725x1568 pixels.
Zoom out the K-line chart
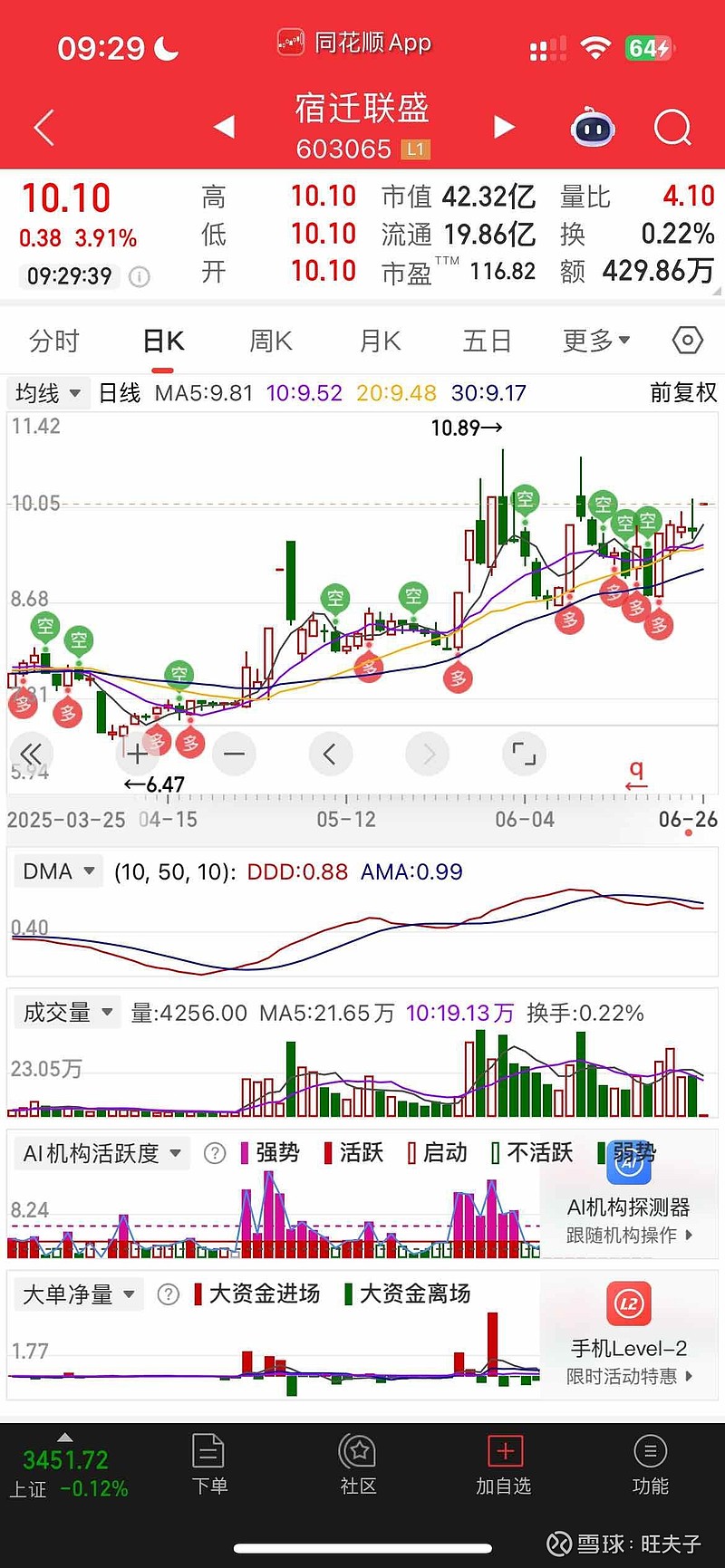coord(234,754)
